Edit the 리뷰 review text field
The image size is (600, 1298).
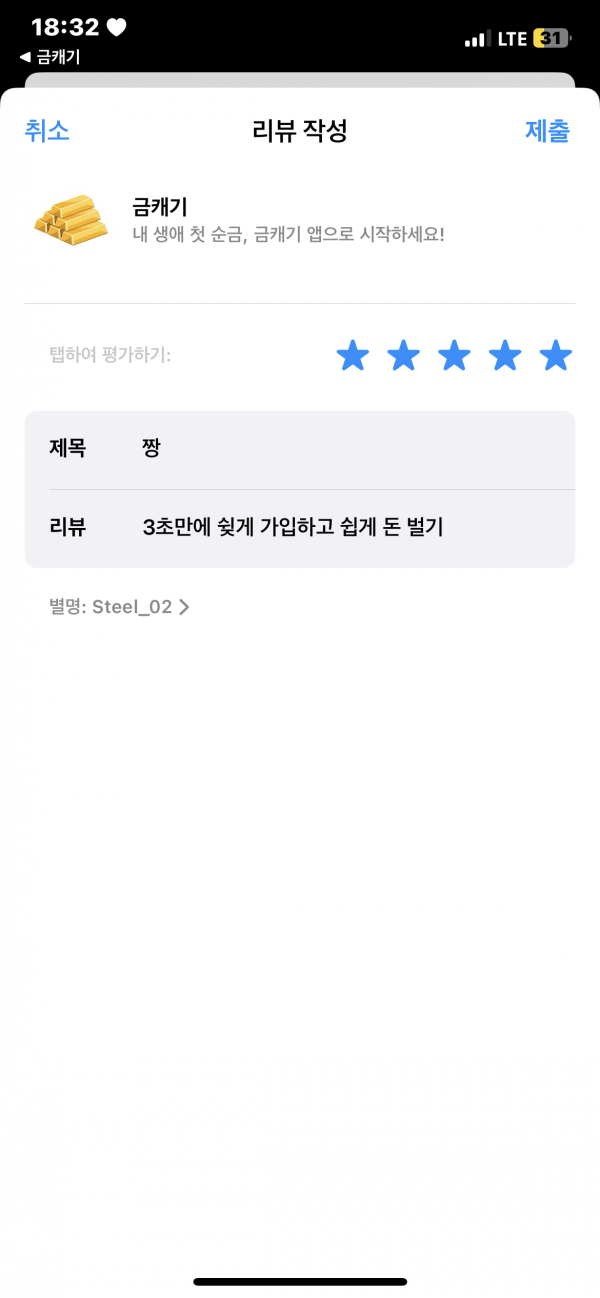tap(300, 528)
